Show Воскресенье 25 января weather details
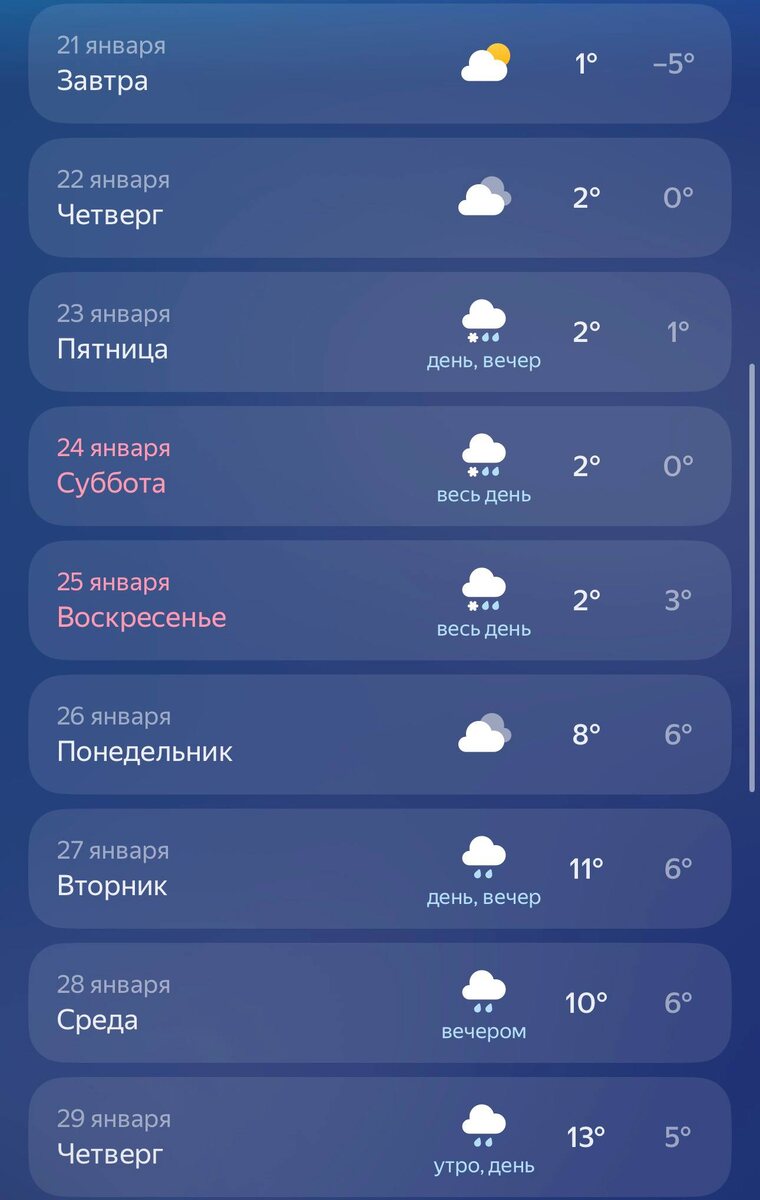760x1200 pixels. click(x=380, y=600)
